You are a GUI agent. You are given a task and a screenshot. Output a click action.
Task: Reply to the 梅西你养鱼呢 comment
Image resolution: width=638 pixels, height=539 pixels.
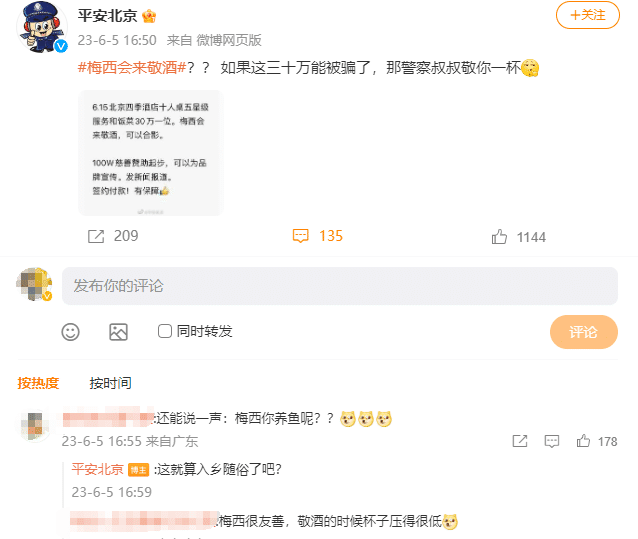point(551,441)
